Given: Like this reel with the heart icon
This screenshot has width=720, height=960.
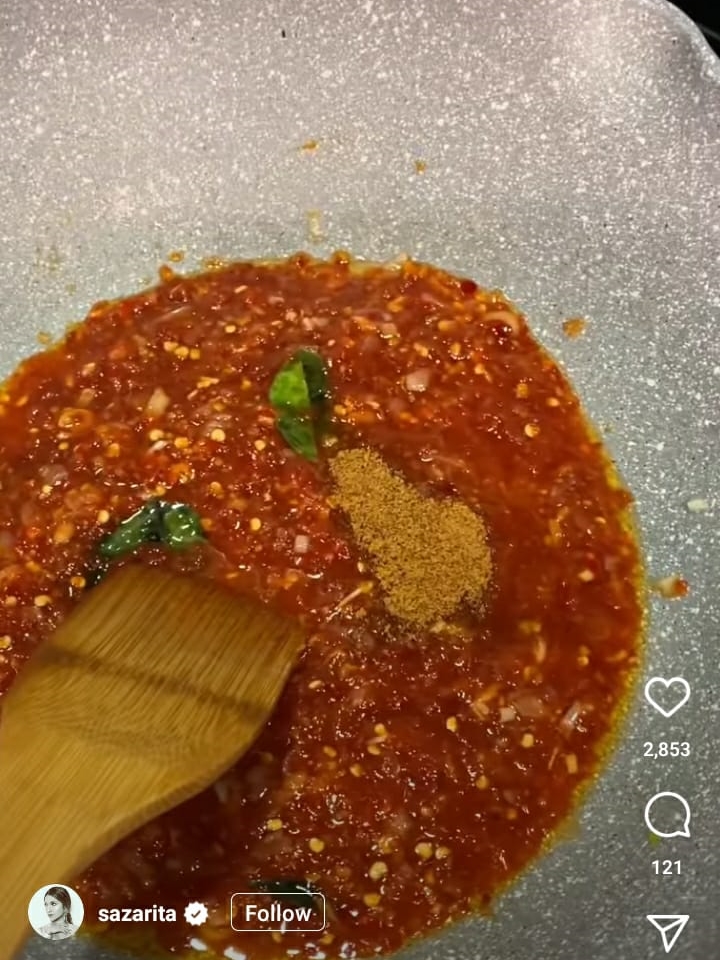Looking at the screenshot, I should point(667,697).
